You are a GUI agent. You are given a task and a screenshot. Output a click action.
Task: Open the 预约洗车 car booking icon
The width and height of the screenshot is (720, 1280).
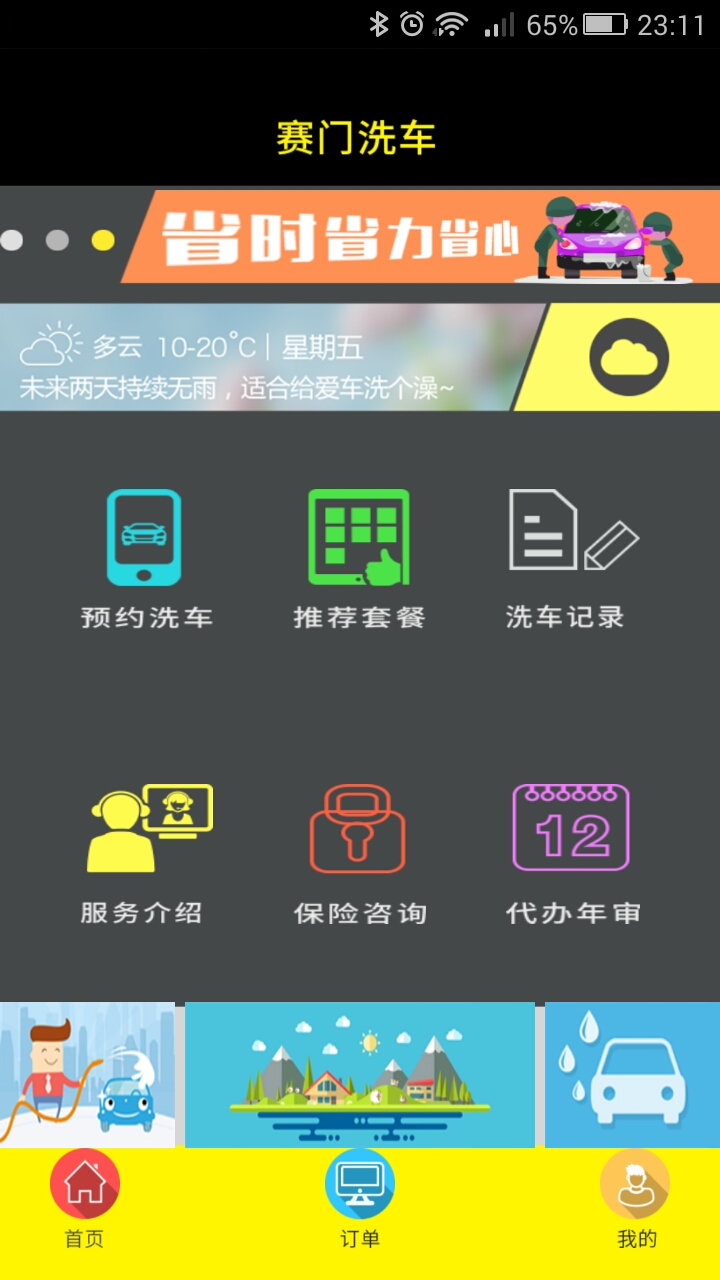coord(145,535)
